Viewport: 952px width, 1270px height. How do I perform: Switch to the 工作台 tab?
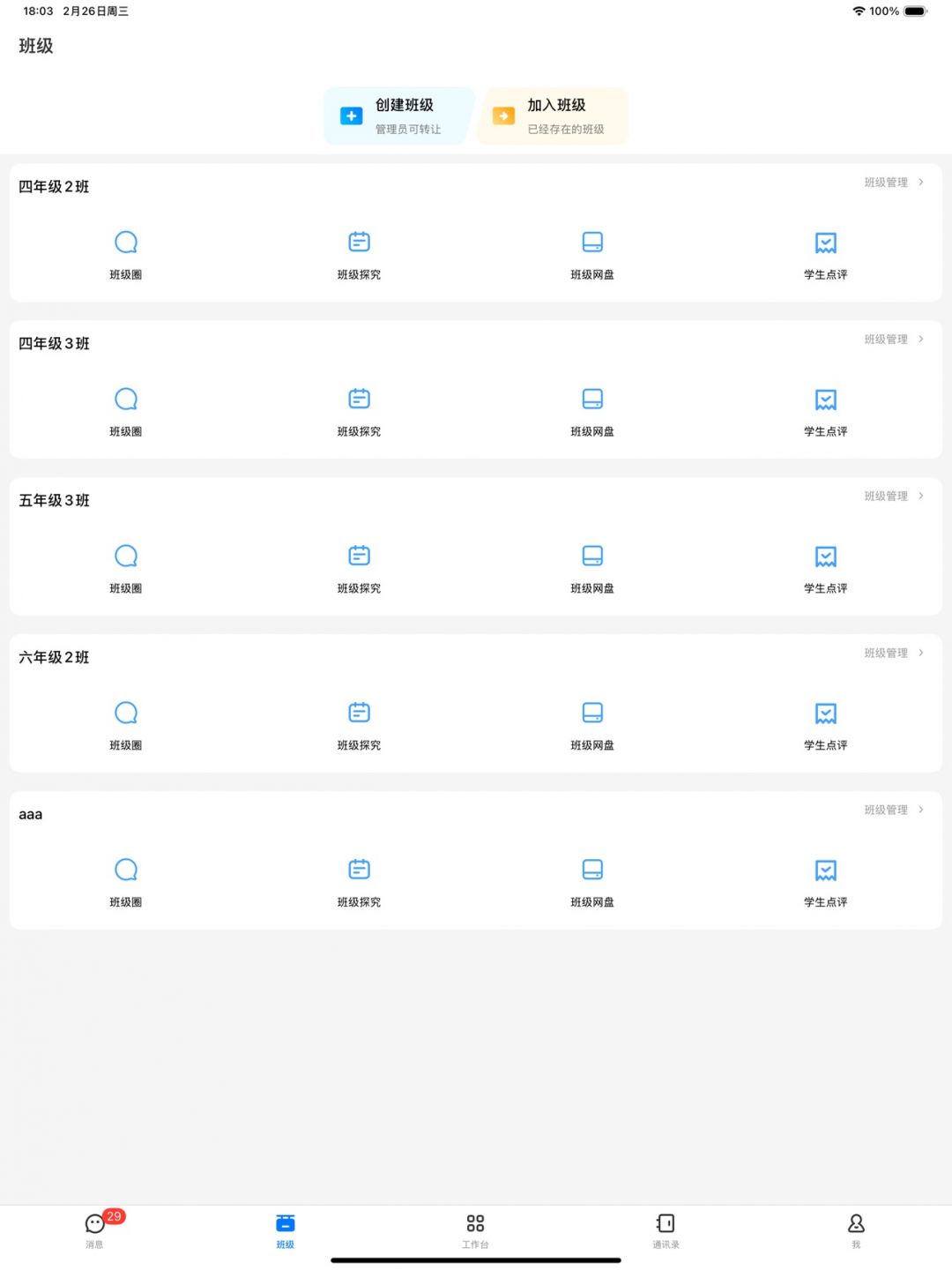tap(475, 1230)
